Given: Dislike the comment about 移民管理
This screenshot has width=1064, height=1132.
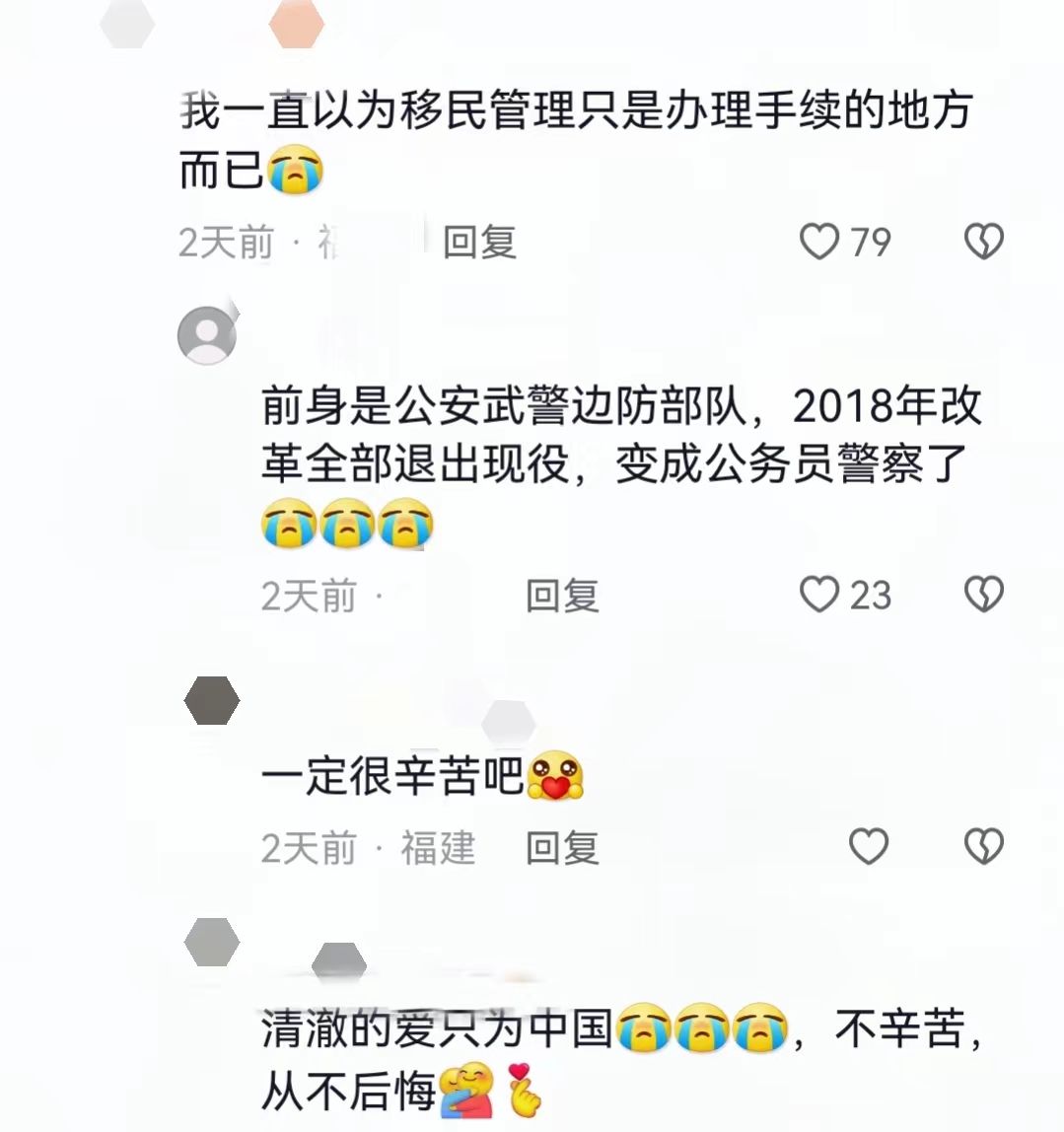Looking at the screenshot, I should pyautogui.click(x=983, y=242).
